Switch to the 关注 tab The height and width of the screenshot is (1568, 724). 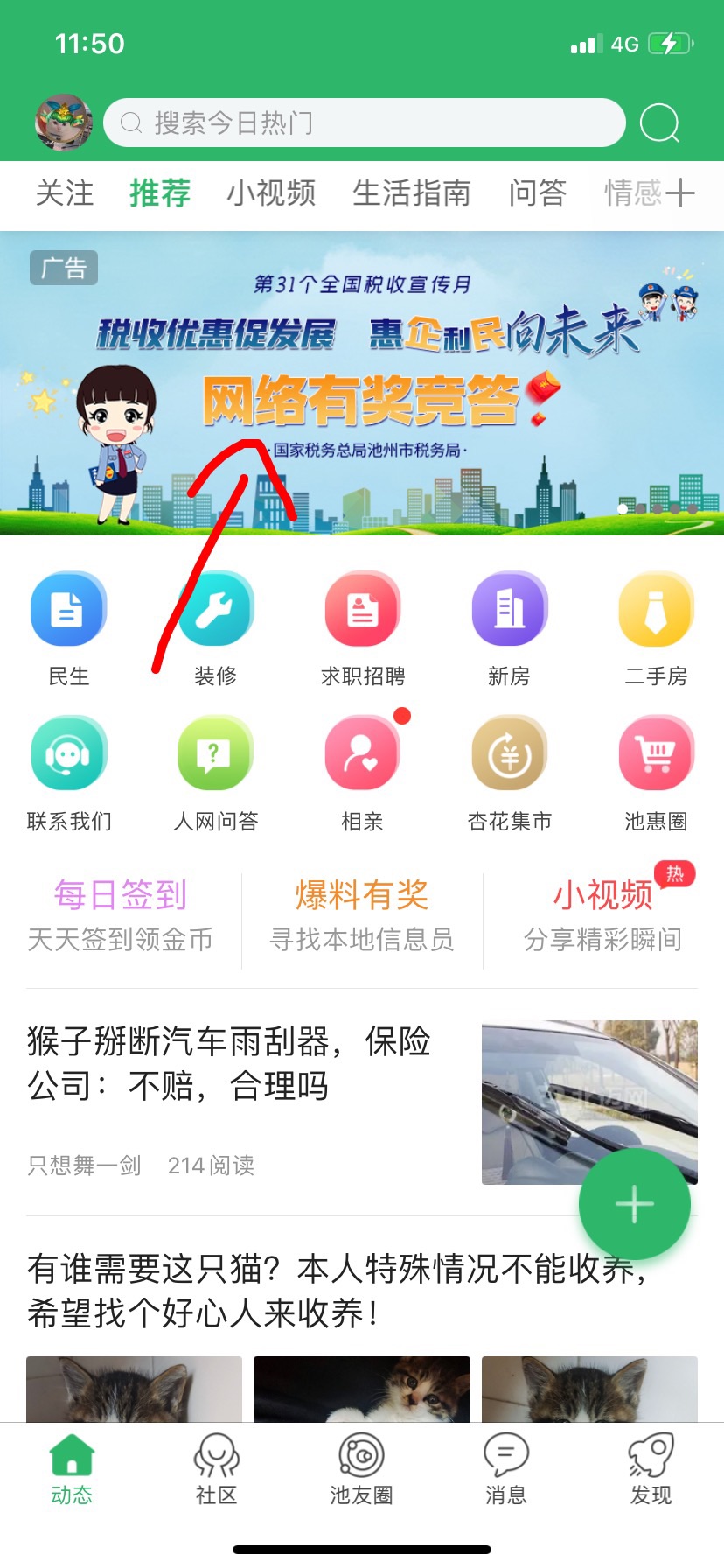[64, 192]
